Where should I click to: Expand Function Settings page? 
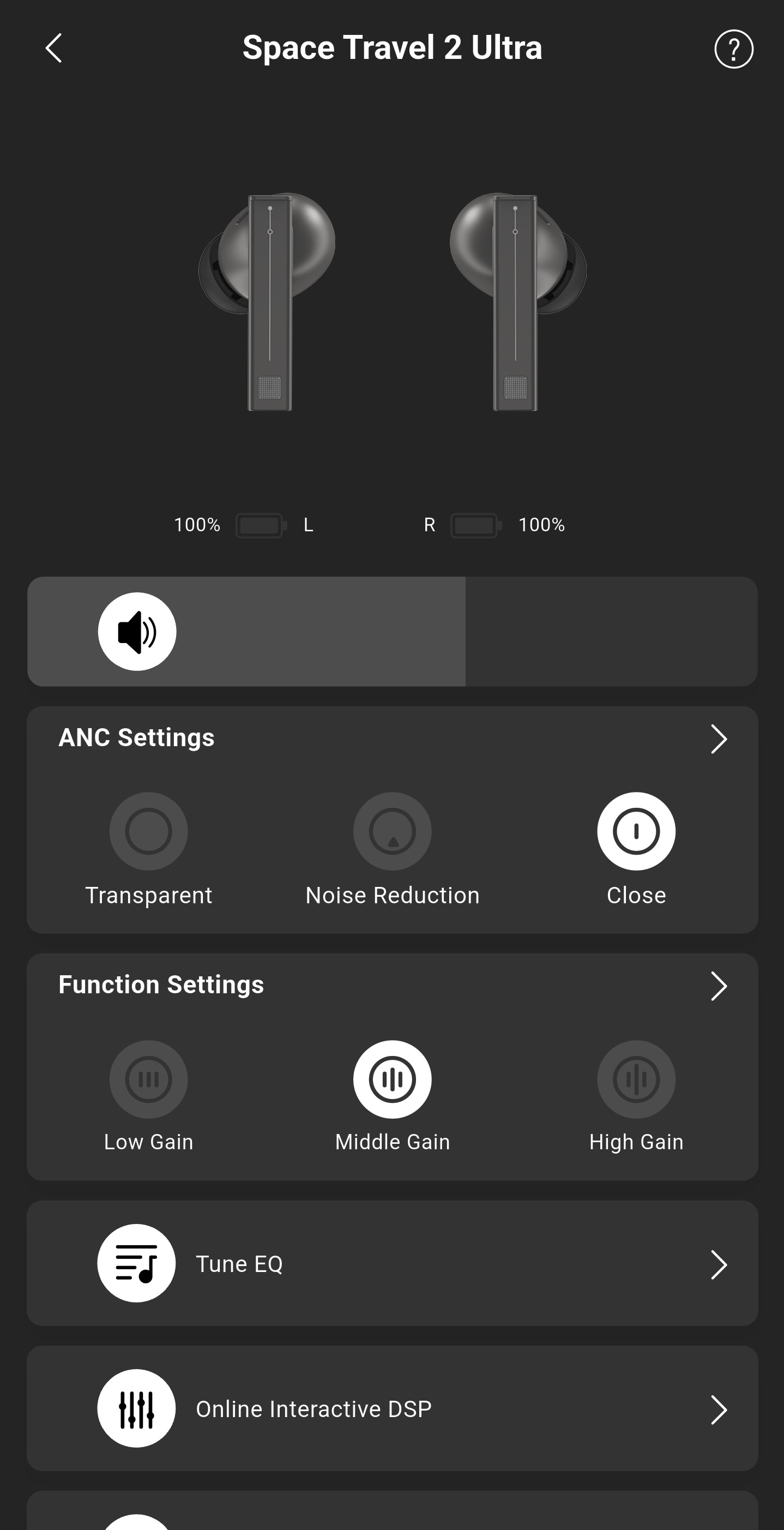point(718,986)
